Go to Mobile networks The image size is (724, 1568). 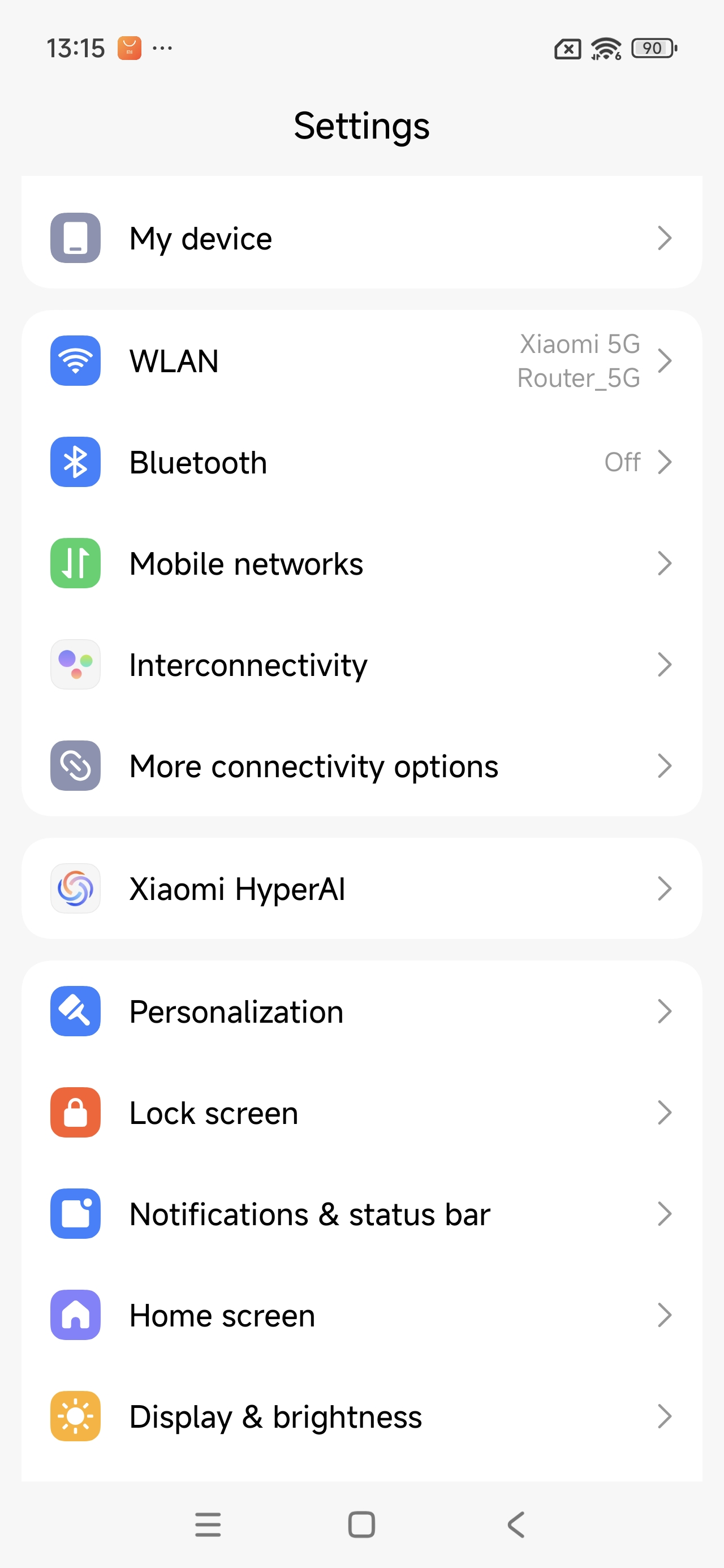[361, 563]
